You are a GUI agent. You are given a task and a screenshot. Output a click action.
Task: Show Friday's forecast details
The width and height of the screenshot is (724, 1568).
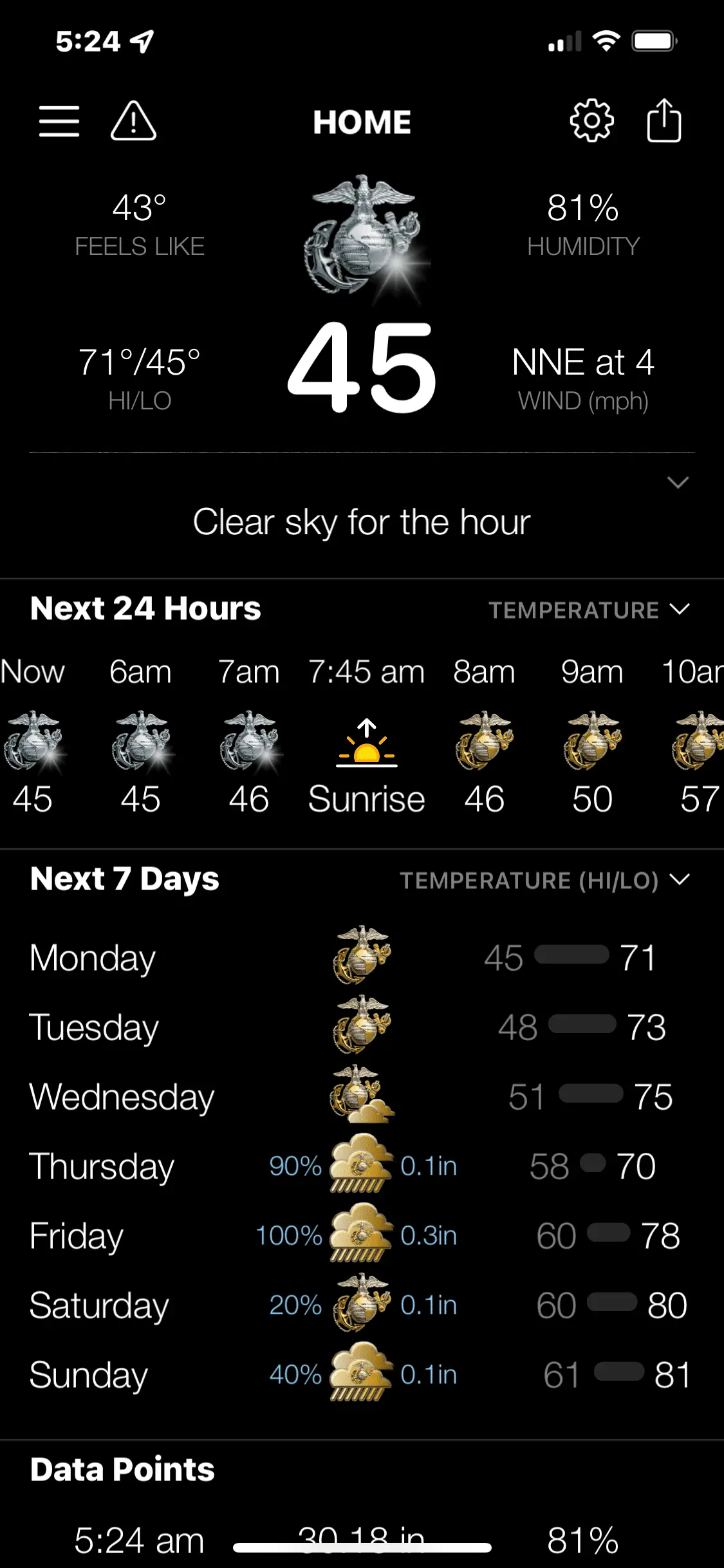coord(360,1236)
